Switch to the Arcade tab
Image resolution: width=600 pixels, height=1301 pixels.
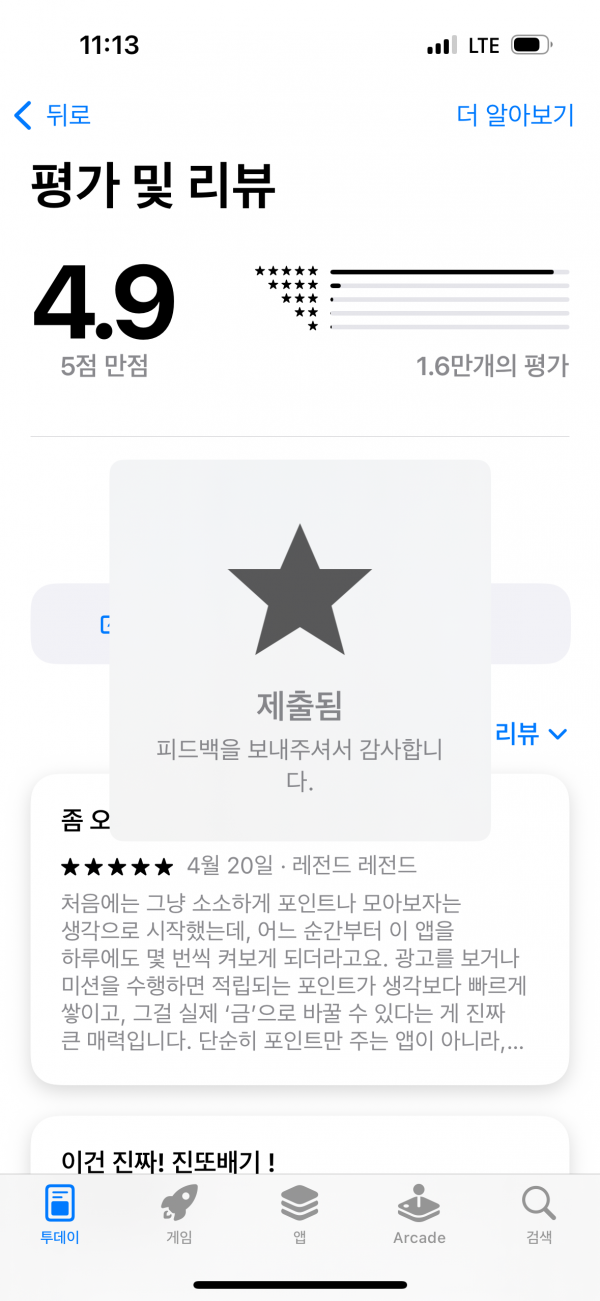[419, 1215]
